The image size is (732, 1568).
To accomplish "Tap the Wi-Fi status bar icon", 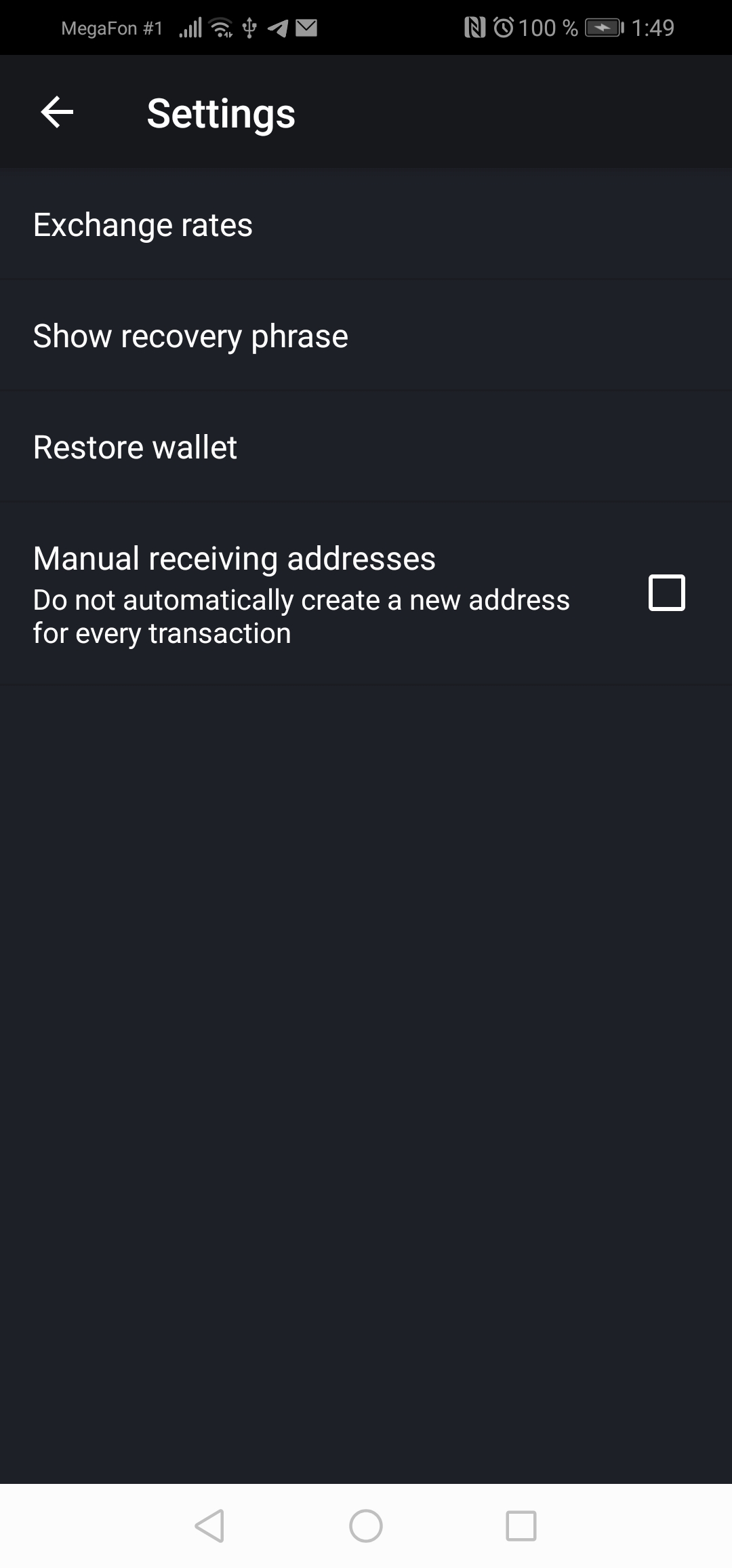I will point(219,27).
